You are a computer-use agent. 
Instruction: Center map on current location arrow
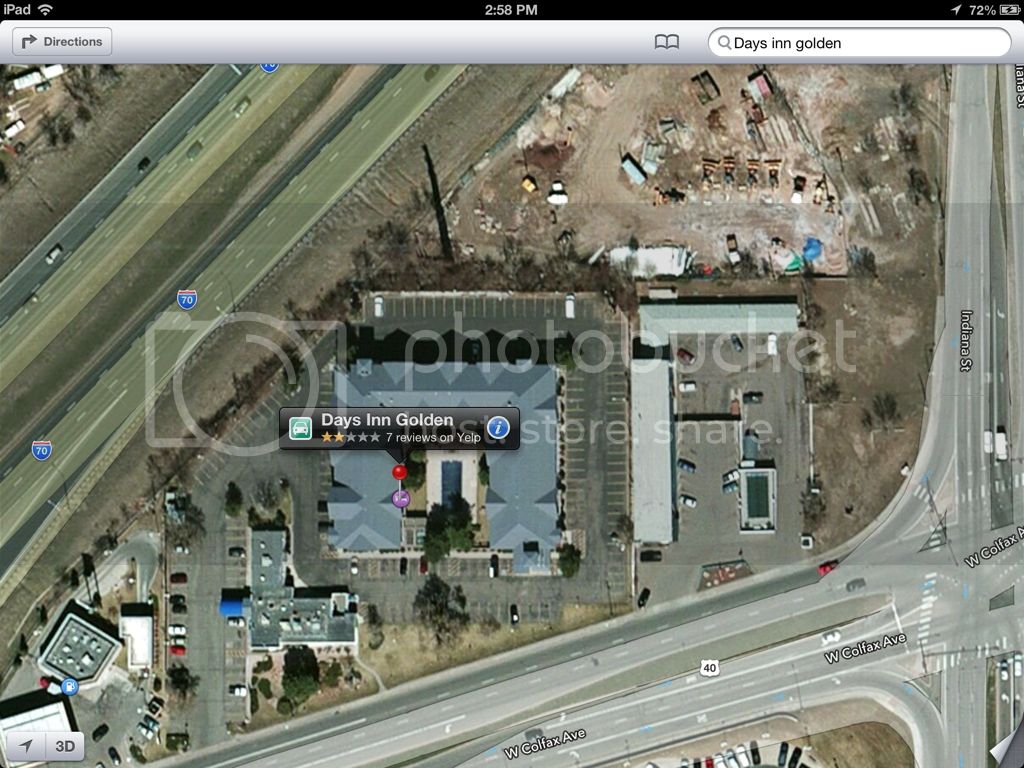pyautogui.click(x=27, y=746)
